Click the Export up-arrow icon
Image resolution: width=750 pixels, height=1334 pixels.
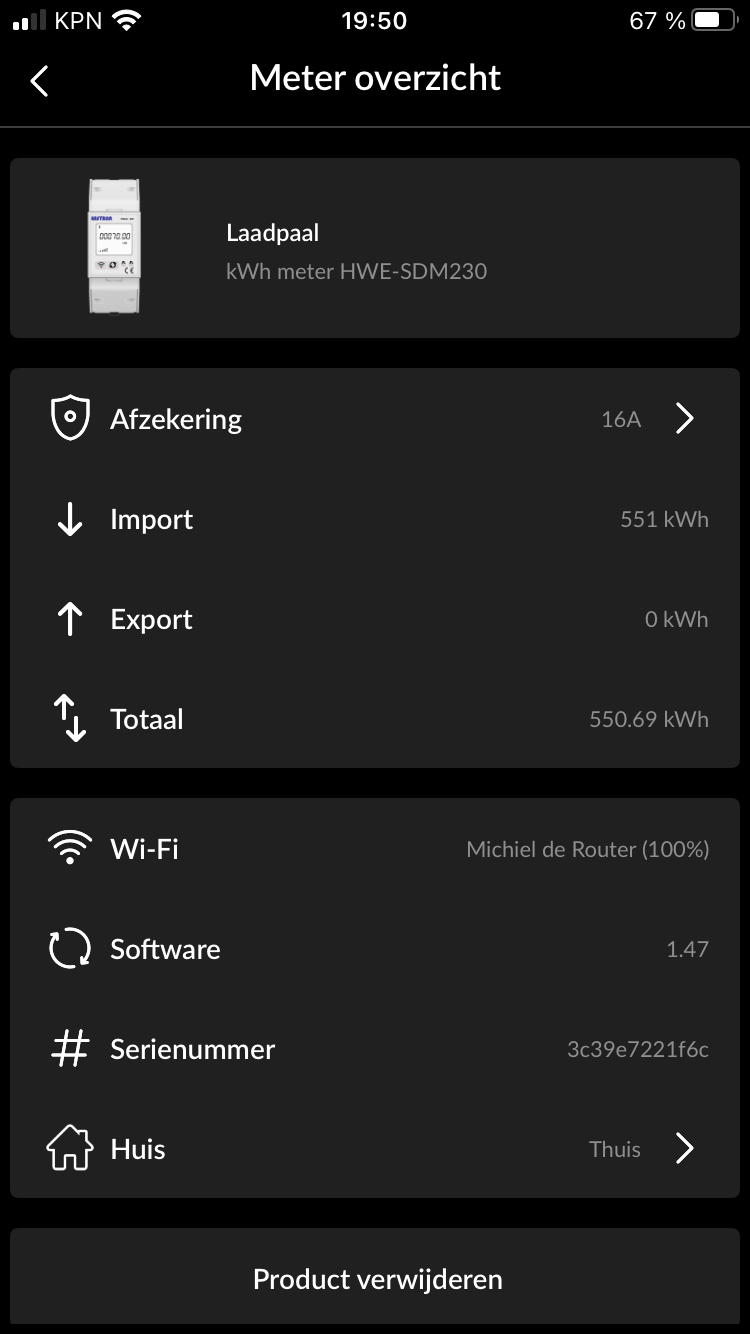(69, 618)
